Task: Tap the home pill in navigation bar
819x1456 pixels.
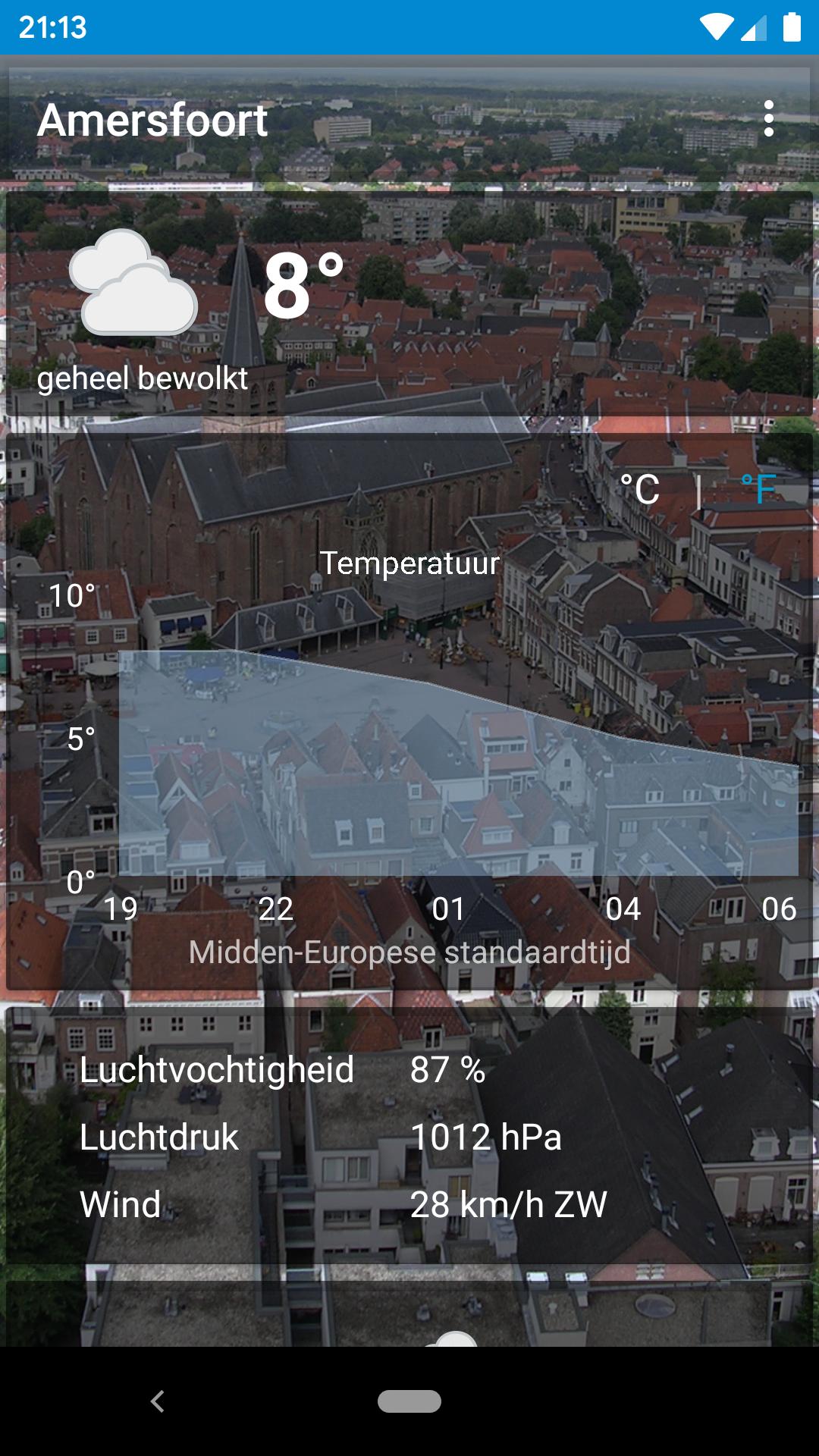Action: [409, 1401]
